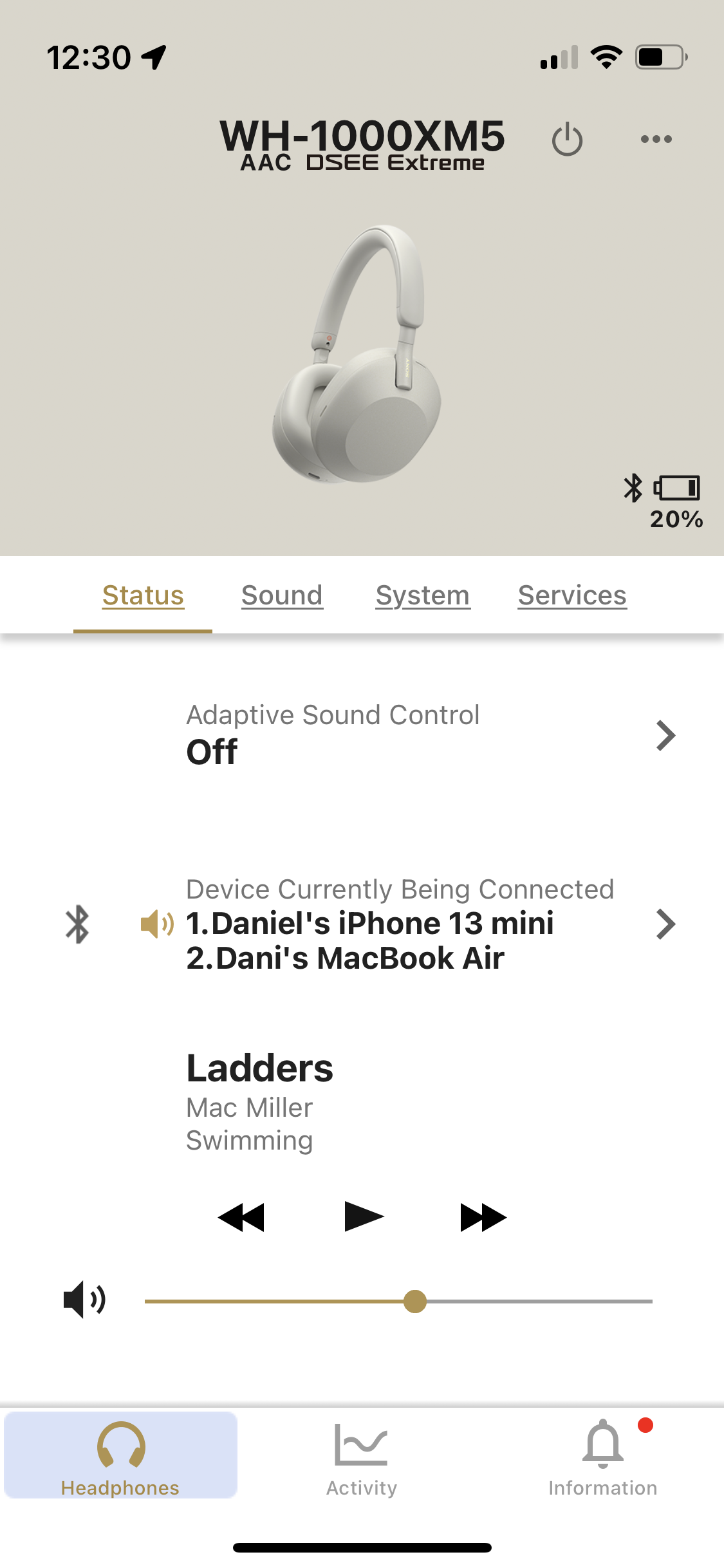Select the Headphones bottom tab
The height and width of the screenshot is (1568, 724).
click(x=120, y=1456)
